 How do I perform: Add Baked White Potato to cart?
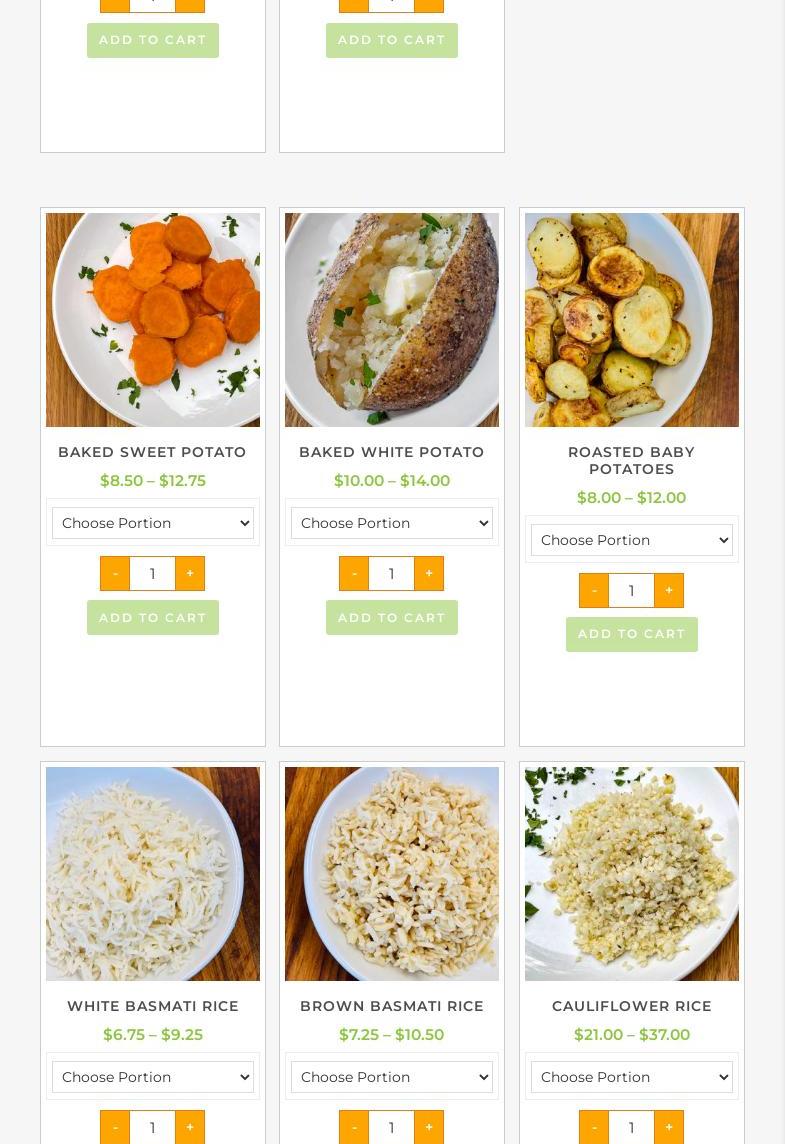click(391, 618)
